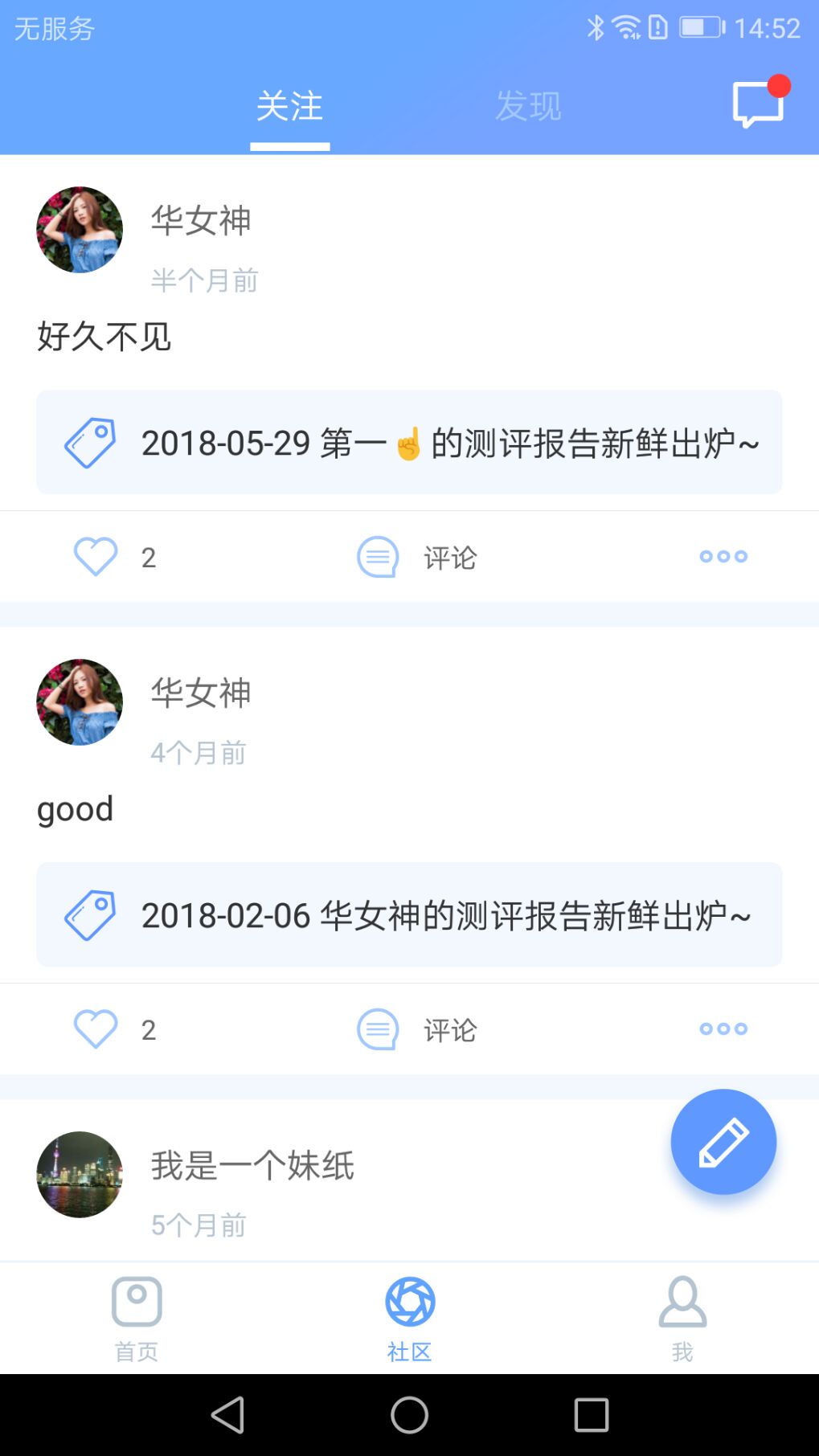Tap the compose pencil floating button

coord(723,1142)
